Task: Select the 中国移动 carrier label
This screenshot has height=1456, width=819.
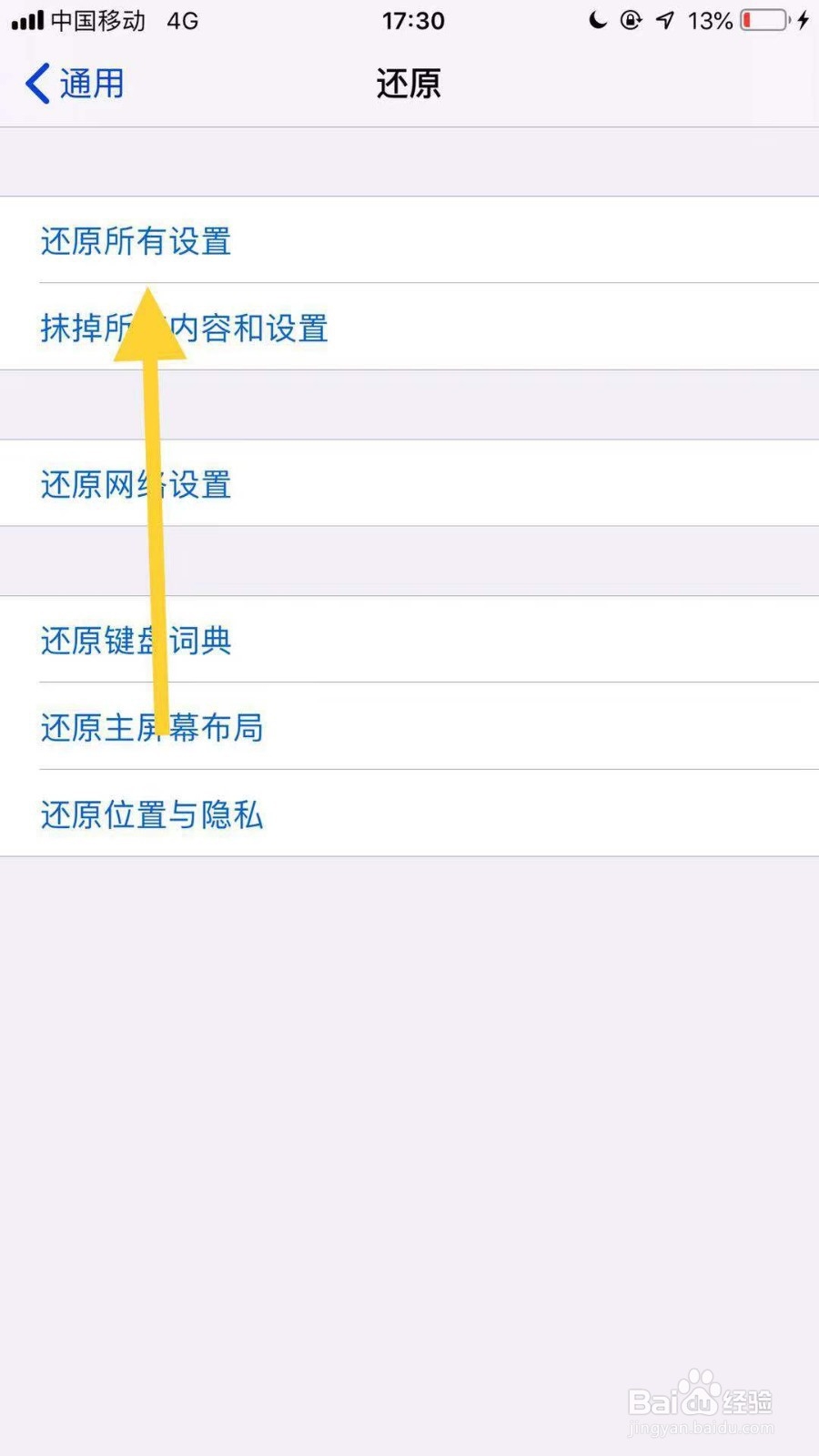Action: tap(96, 19)
